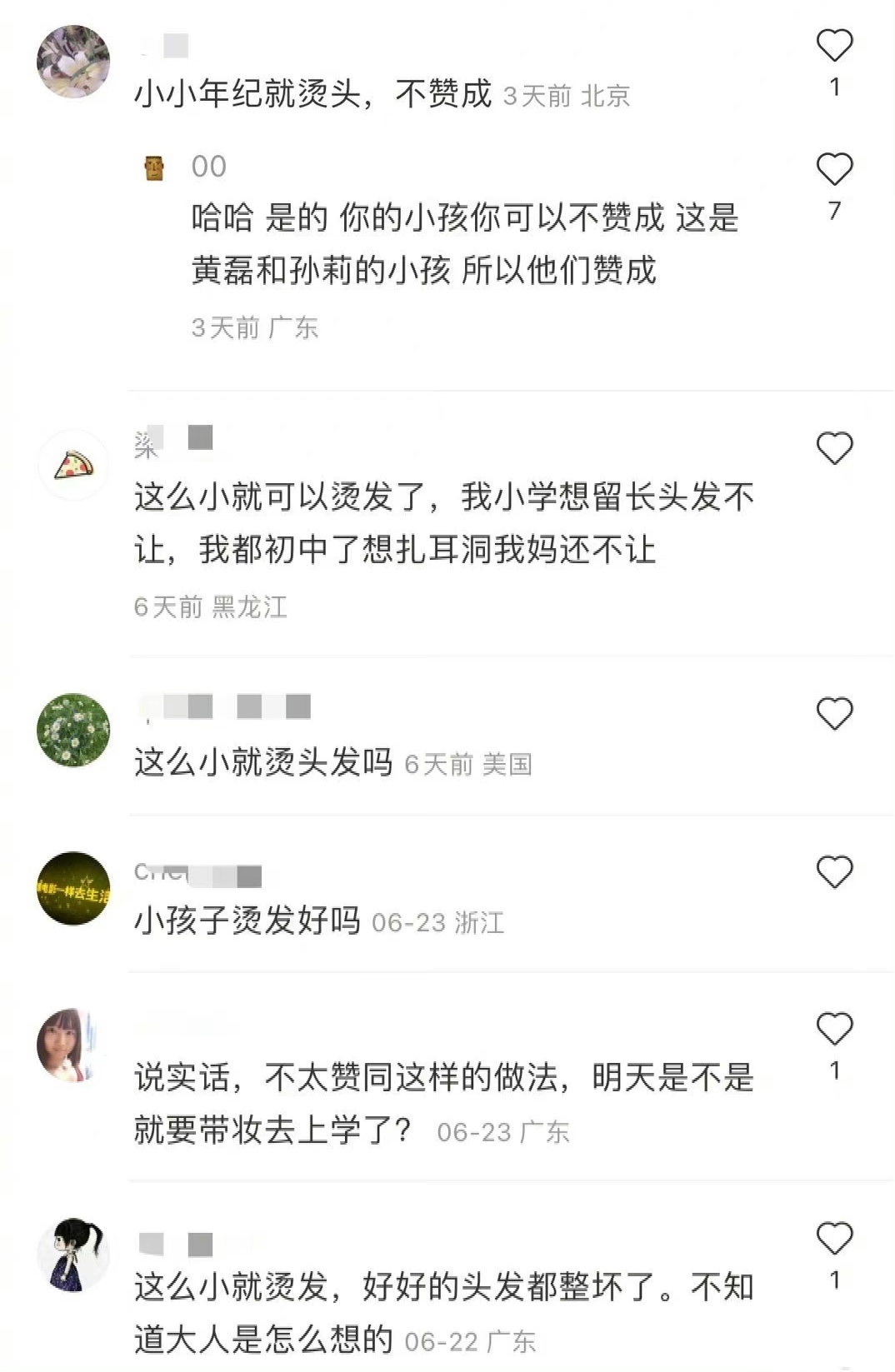Image resolution: width=895 pixels, height=1372 pixels.
Task: Open the avatar of the 北京 commenter
Action: (x=73, y=62)
